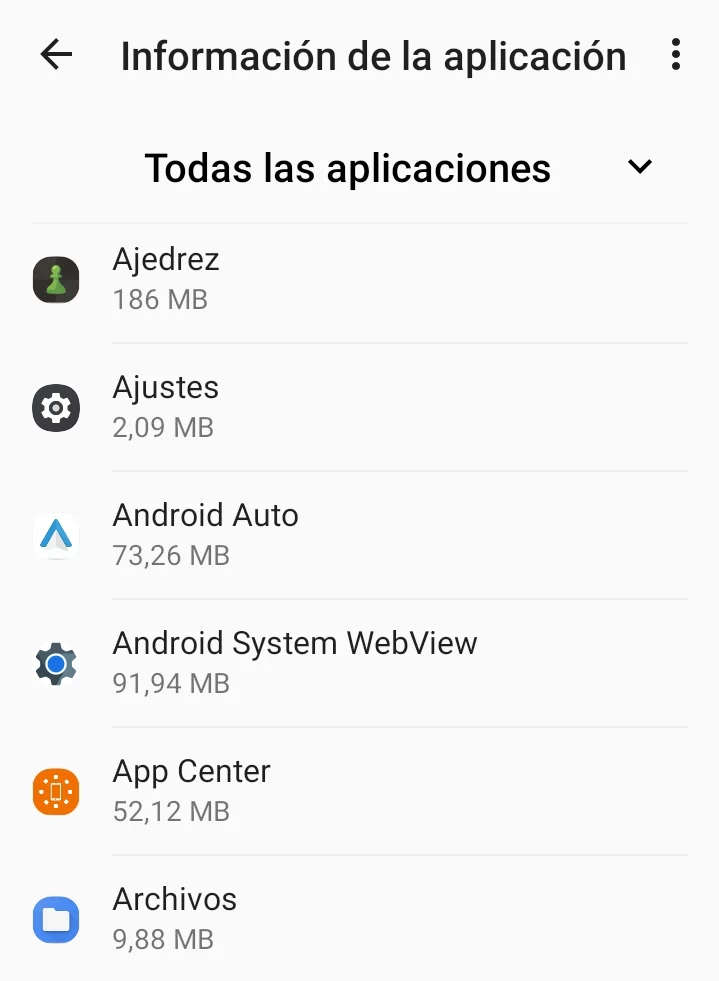Open Ajustes app info
719x981 pixels.
[x=360, y=407]
